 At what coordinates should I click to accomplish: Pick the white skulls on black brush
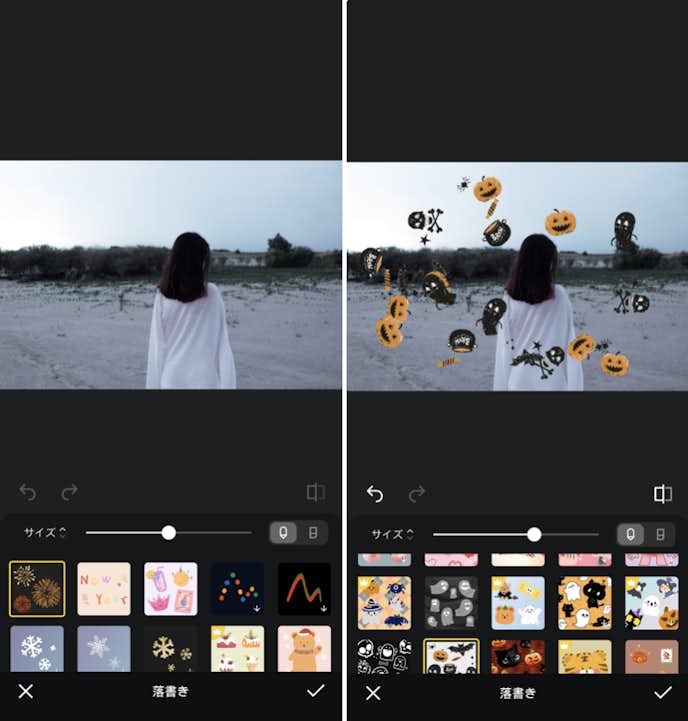tap(384, 656)
